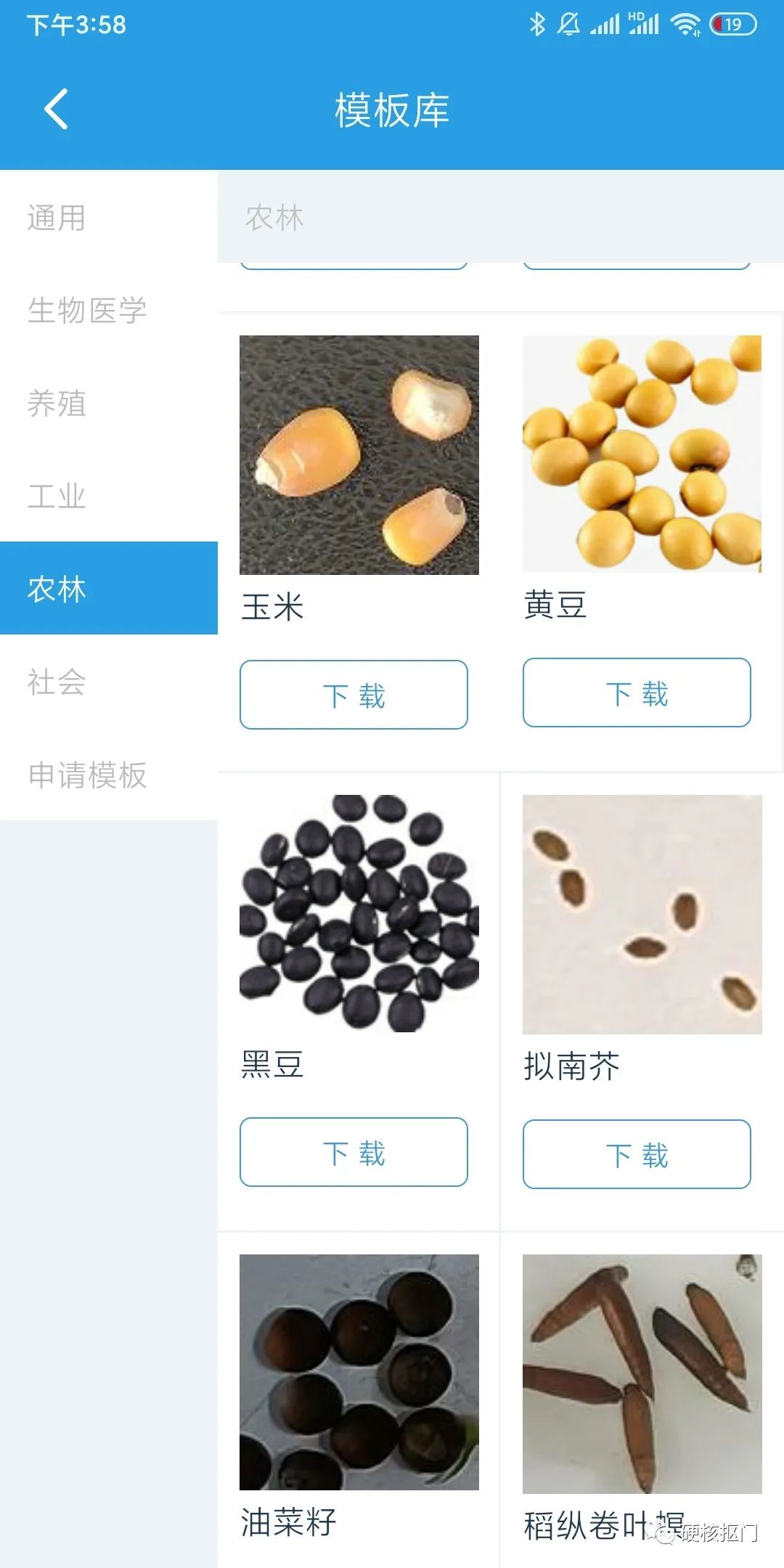Select the highlighted 农林 category
The image size is (784, 1568).
click(x=58, y=589)
